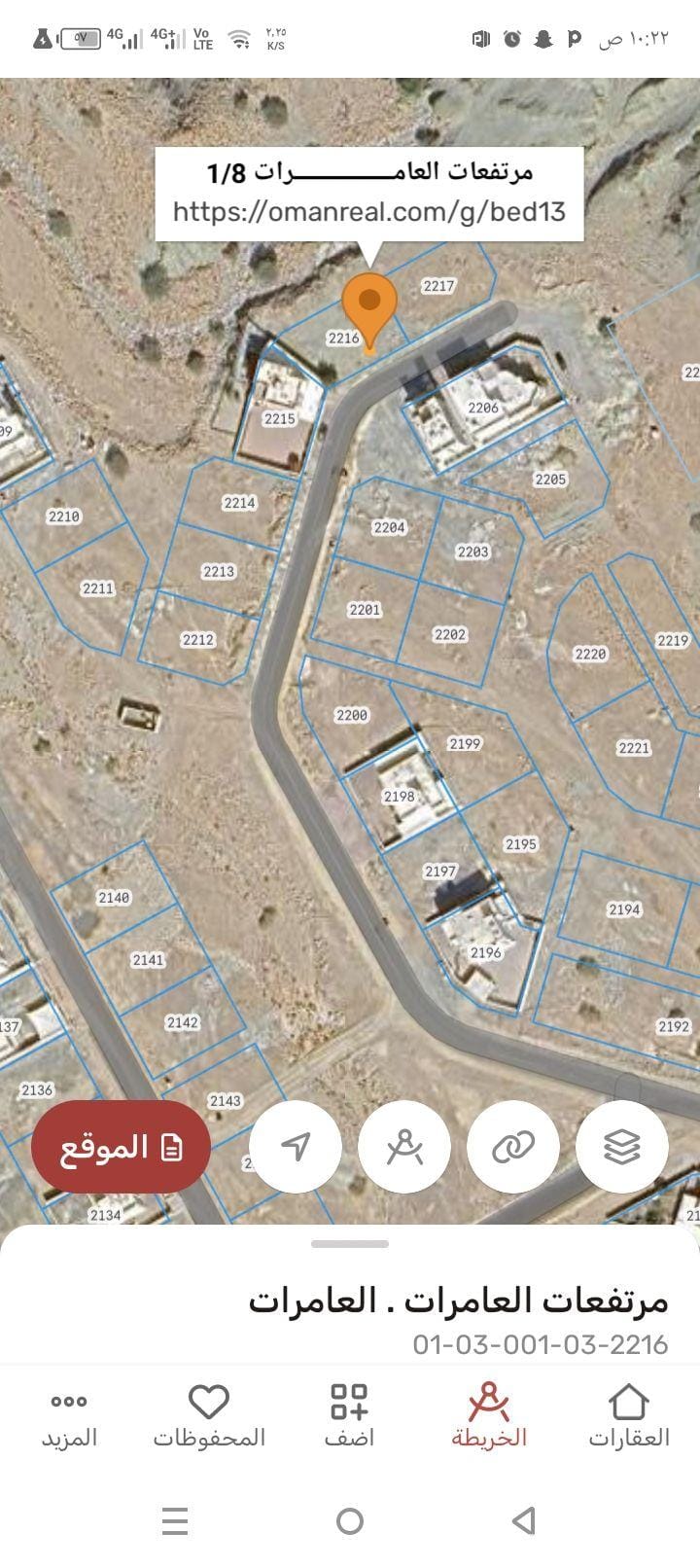Viewport: 700px width, 1568px height.
Task: Go to the المحفوظات saved tab
Action: click(209, 1416)
